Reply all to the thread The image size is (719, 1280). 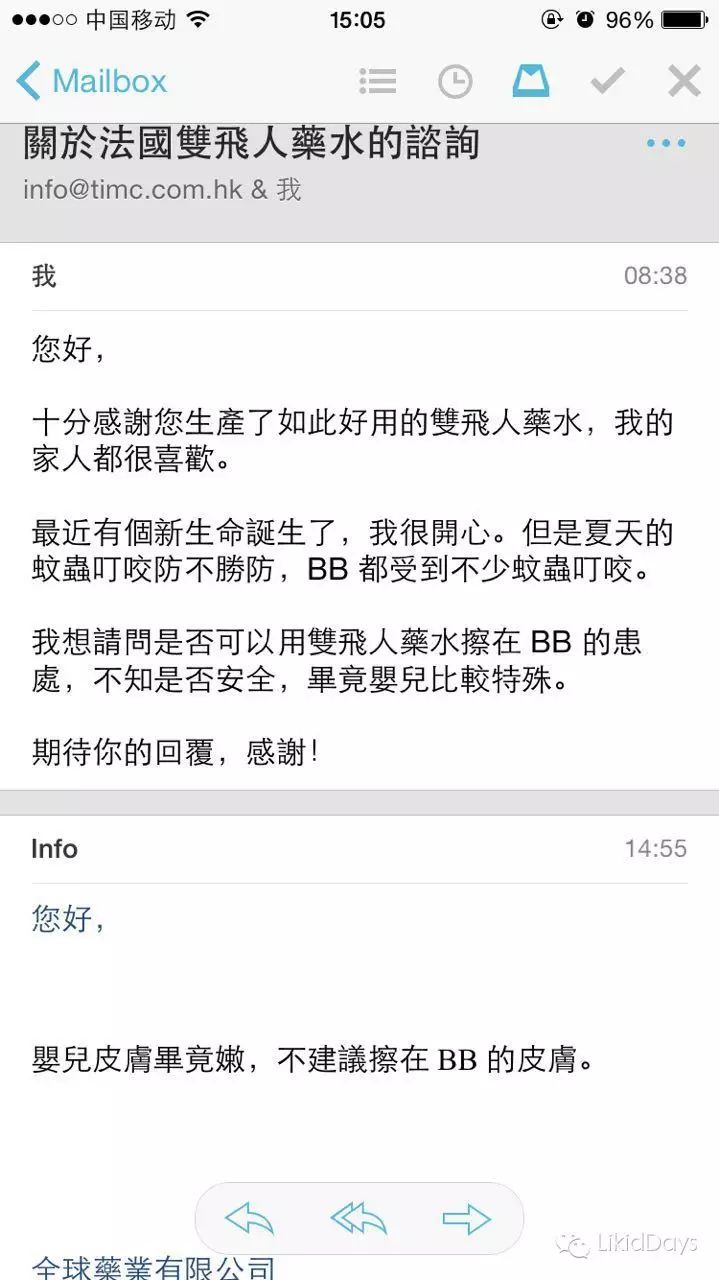(358, 1218)
